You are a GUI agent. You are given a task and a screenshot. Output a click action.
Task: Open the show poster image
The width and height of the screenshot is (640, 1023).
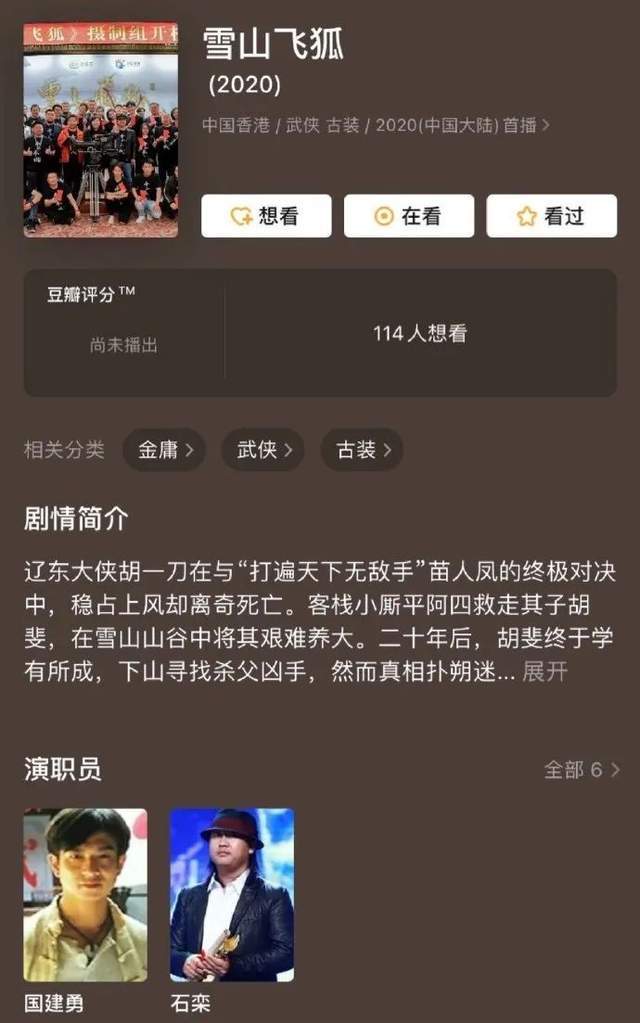point(100,130)
